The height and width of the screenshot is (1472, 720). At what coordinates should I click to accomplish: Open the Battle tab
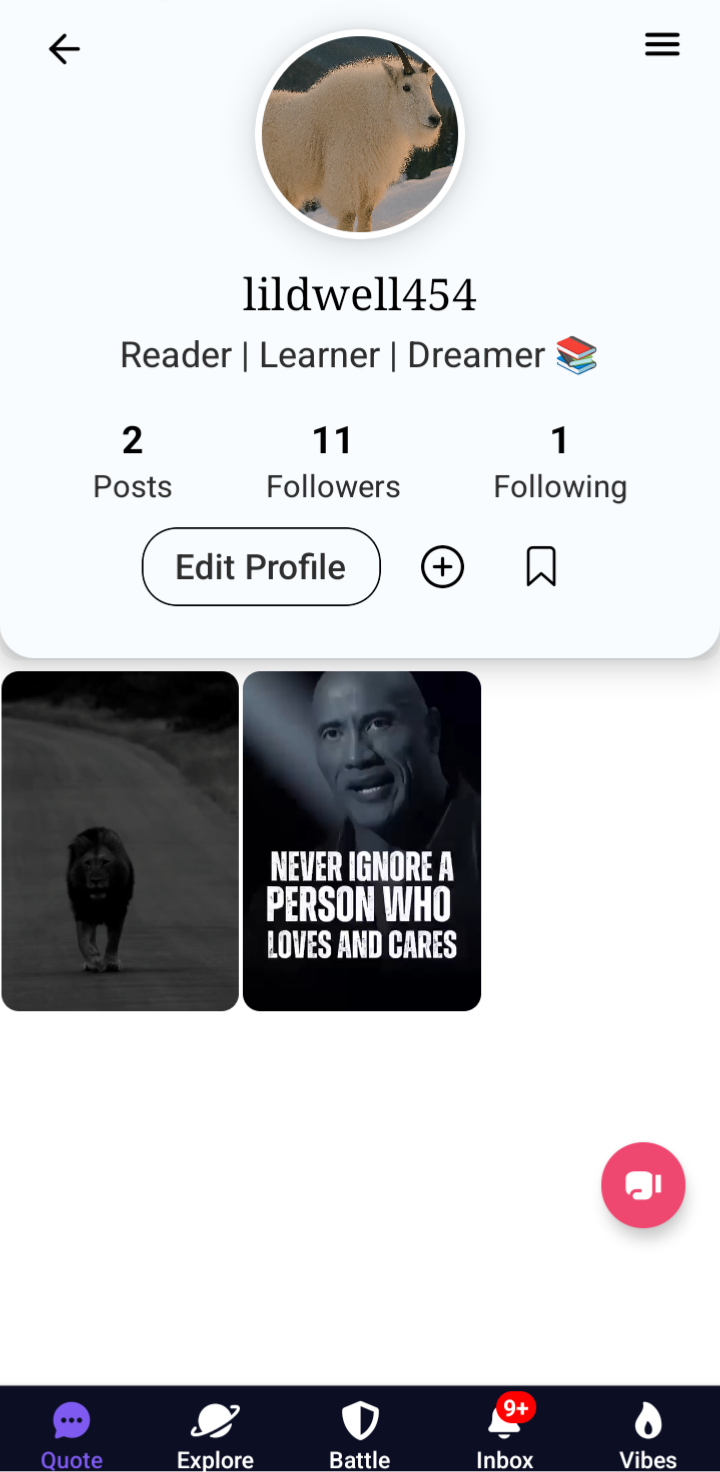(x=359, y=1433)
